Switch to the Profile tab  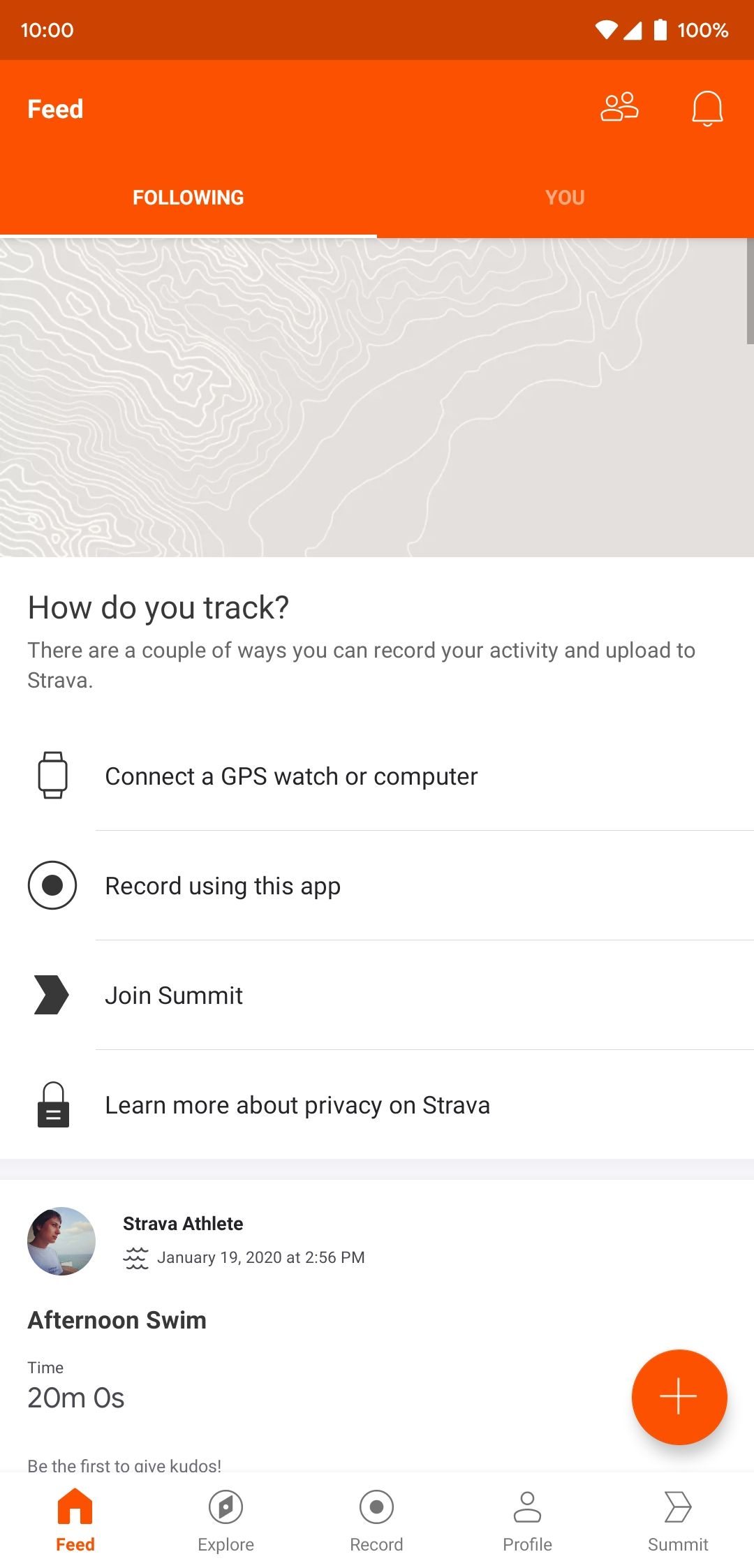[x=527, y=1520]
